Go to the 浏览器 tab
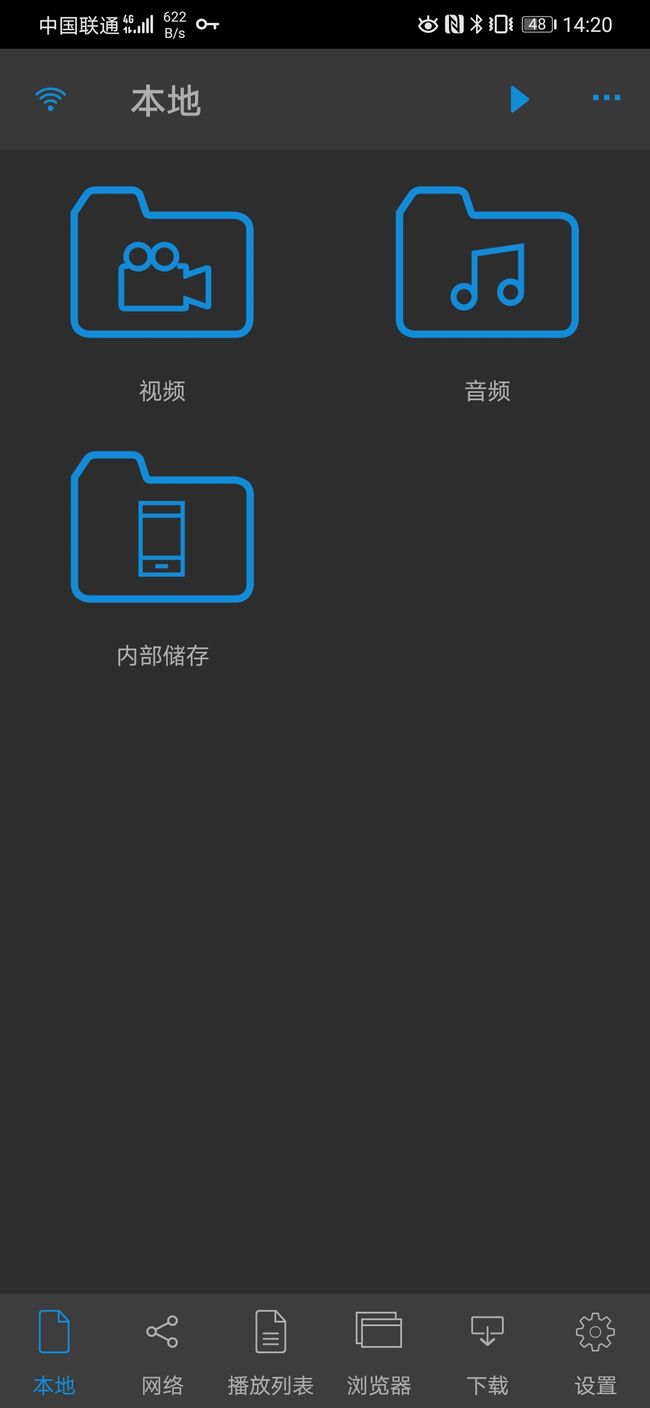 (x=379, y=1352)
